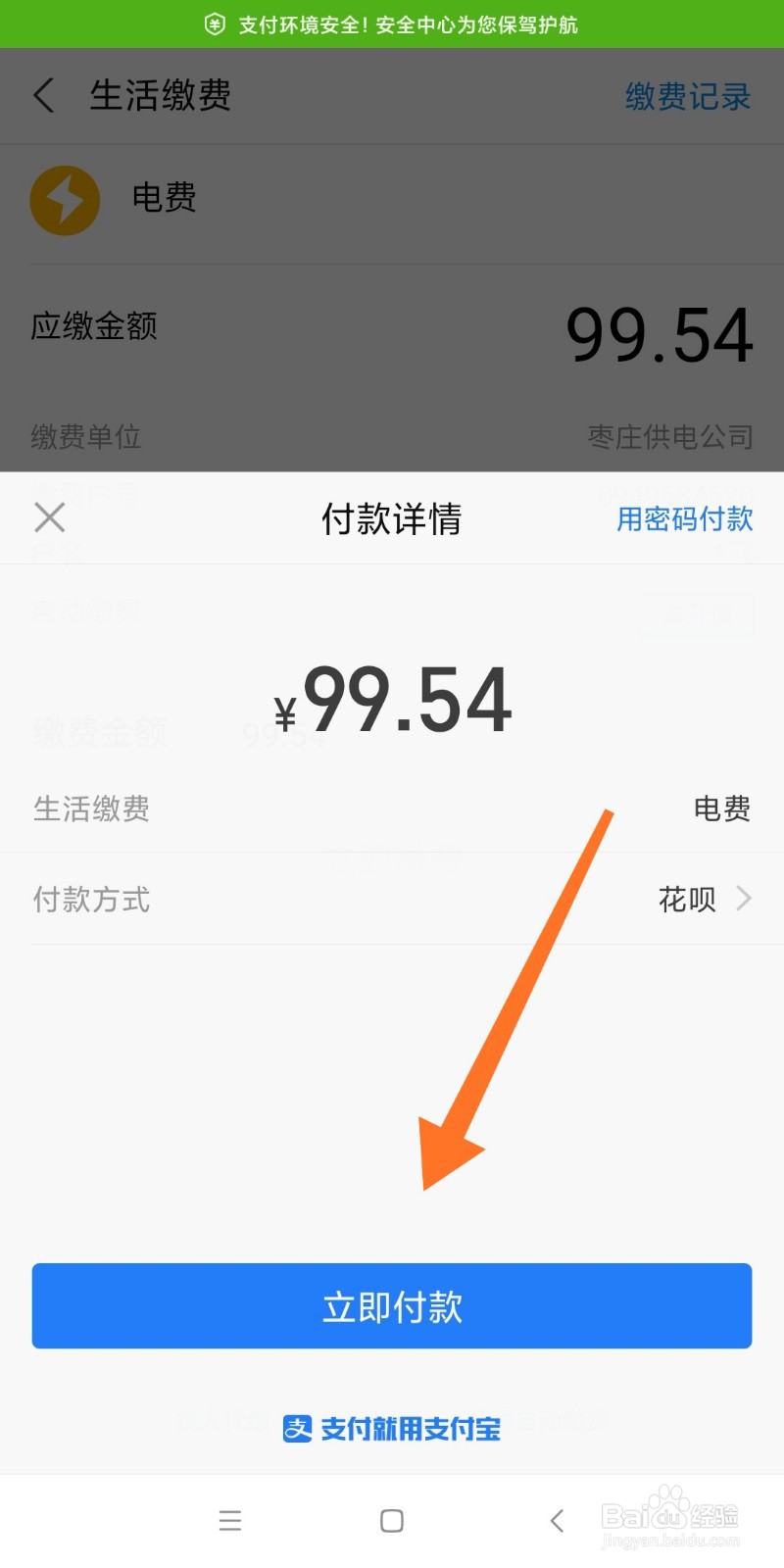Switch to password payment via 用密码付款

pyautogui.click(x=684, y=519)
